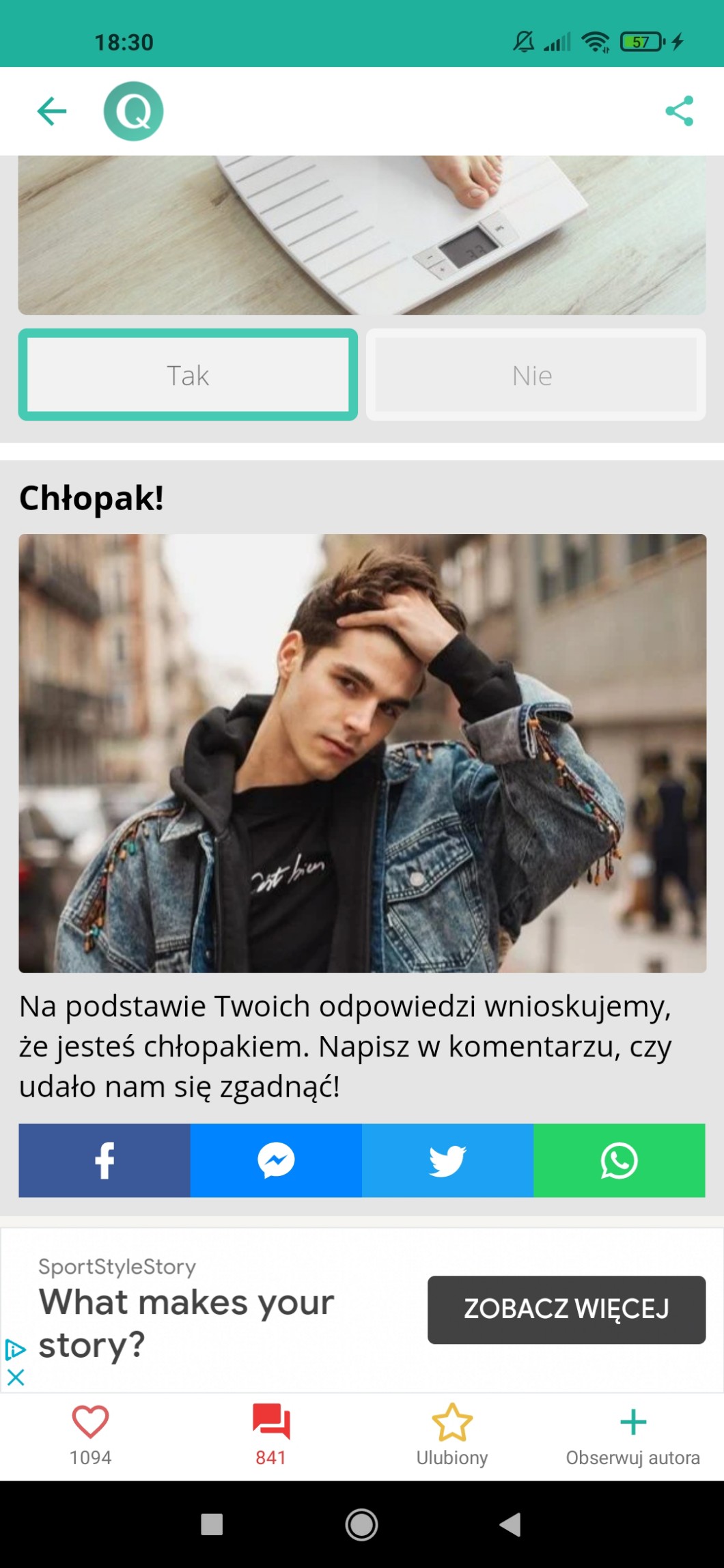
Task: Tap Obserwuj autora to follow
Action: click(x=632, y=1434)
